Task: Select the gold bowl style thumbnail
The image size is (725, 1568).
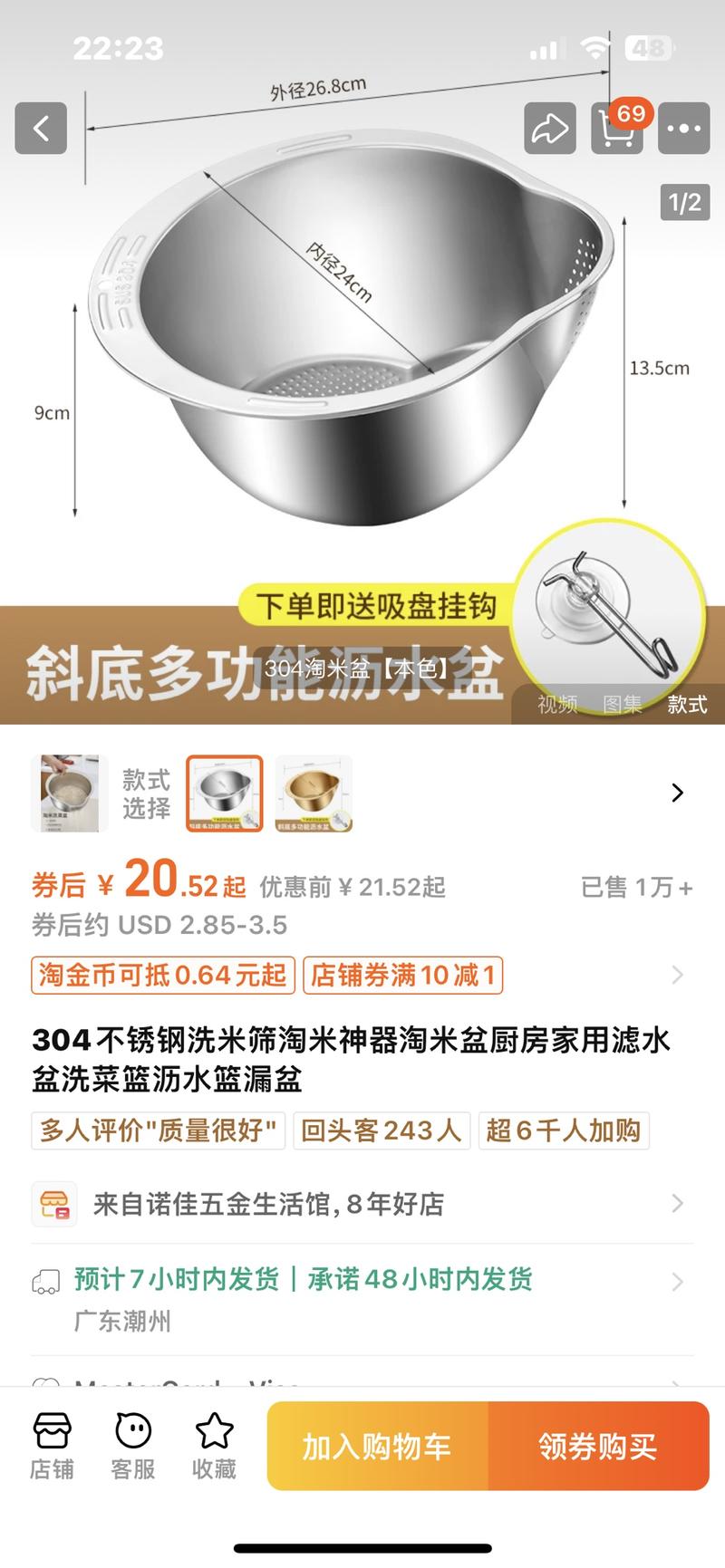Action: pos(314,793)
